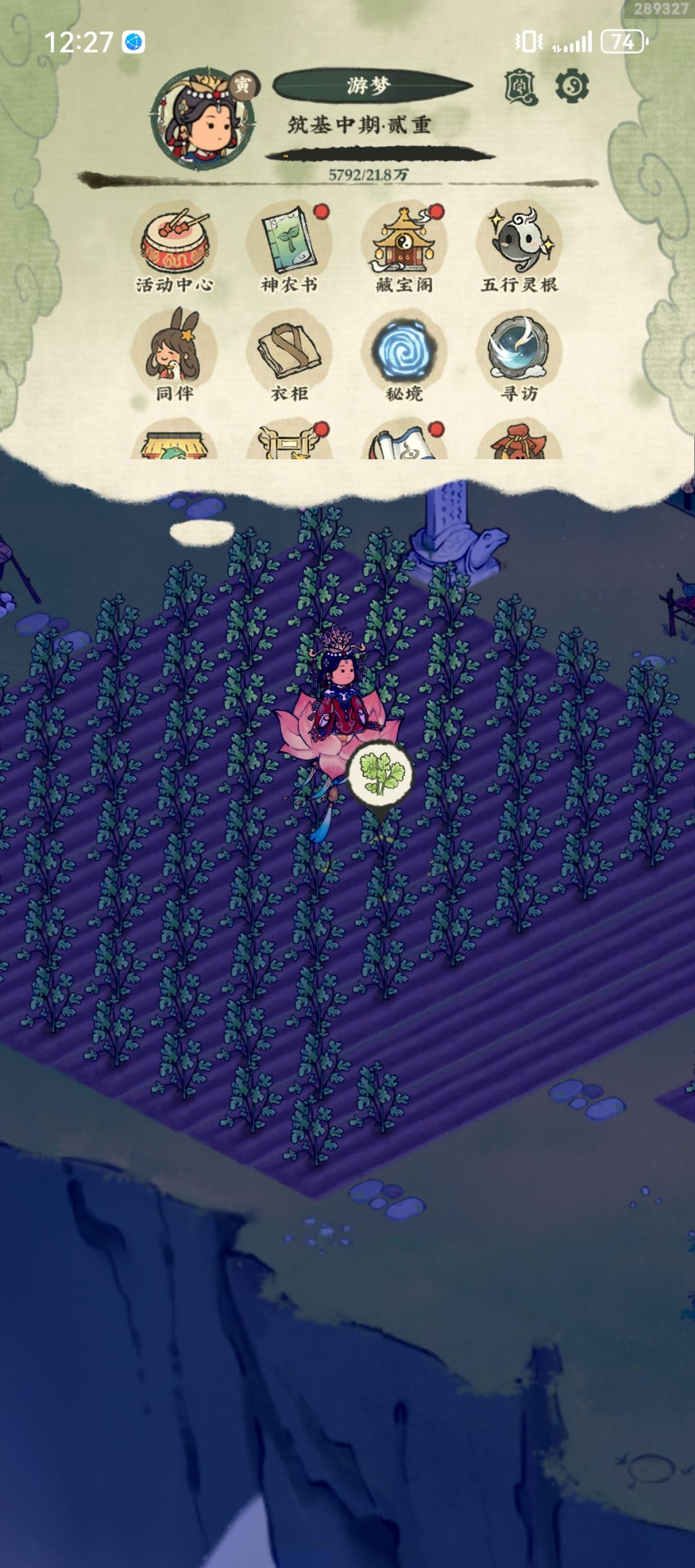Open the 活动中心 activity center
The width and height of the screenshot is (695, 1568).
[174, 249]
